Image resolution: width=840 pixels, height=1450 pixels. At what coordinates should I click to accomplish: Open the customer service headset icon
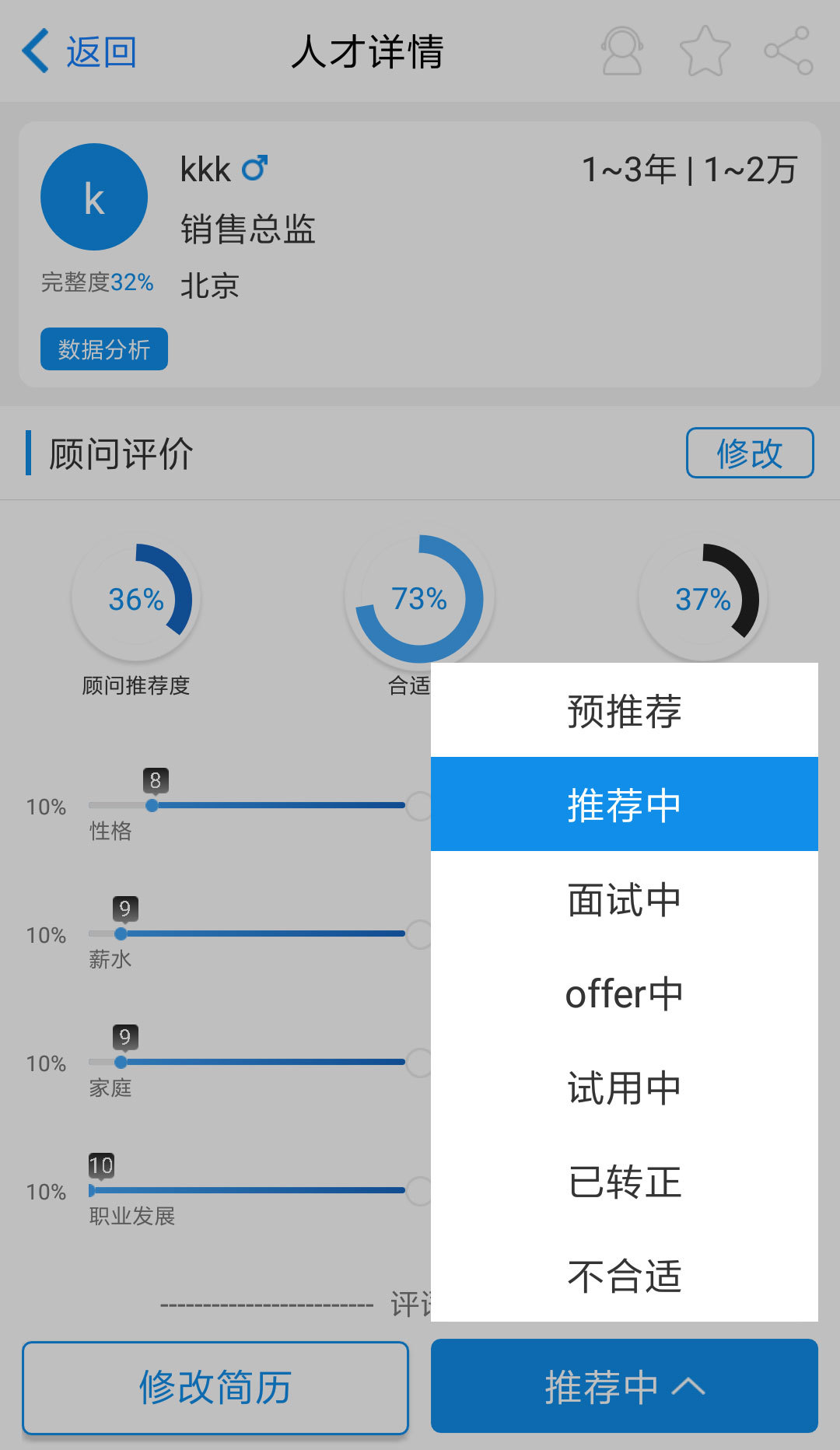point(622,51)
